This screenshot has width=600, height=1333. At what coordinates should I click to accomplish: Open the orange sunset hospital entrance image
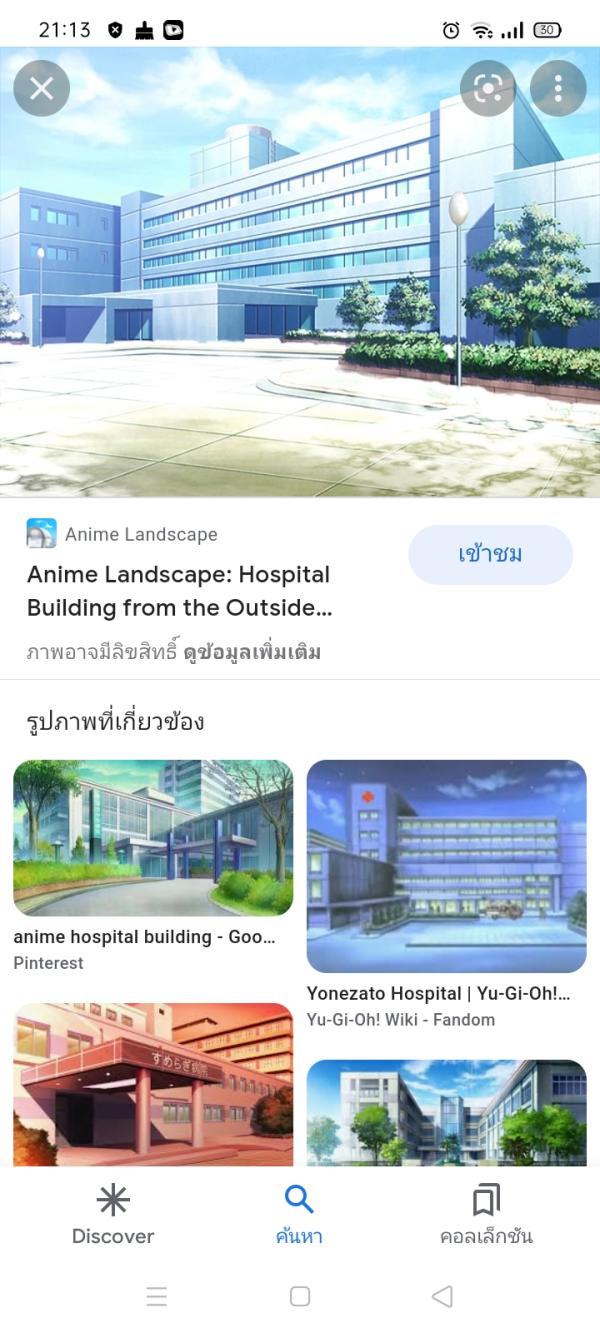click(153, 1084)
